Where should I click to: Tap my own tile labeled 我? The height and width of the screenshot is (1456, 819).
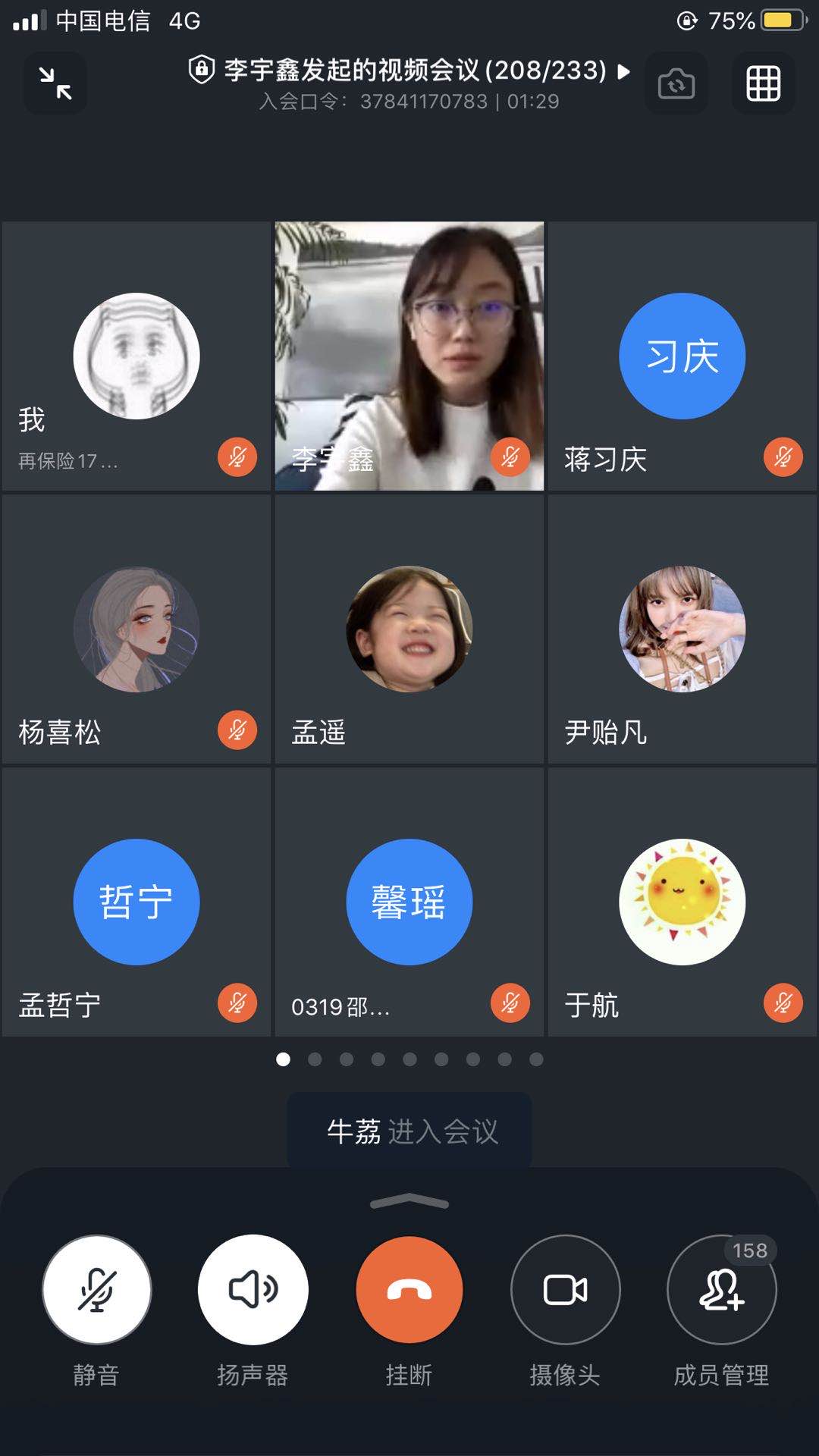[136, 356]
